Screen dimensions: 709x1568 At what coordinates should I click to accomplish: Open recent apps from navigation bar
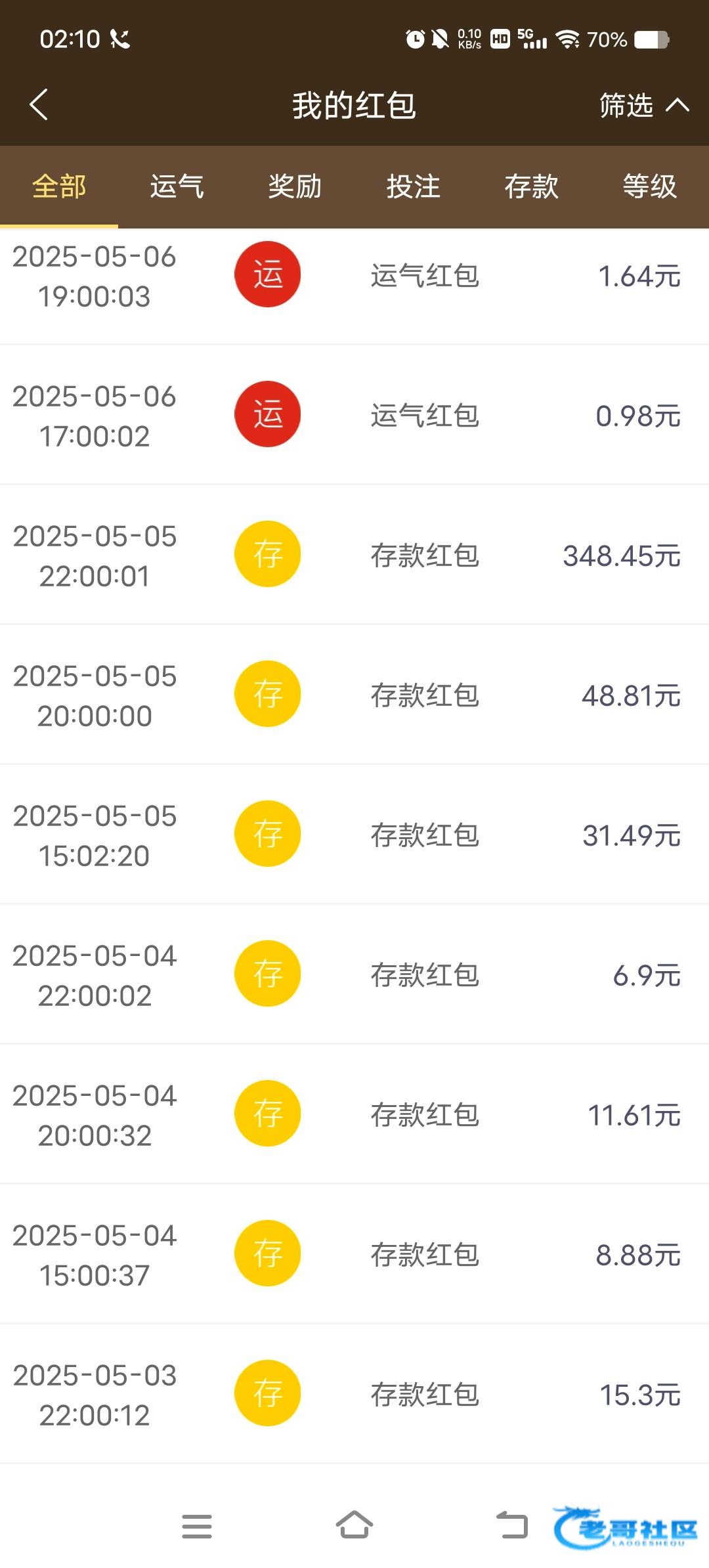tap(197, 1526)
